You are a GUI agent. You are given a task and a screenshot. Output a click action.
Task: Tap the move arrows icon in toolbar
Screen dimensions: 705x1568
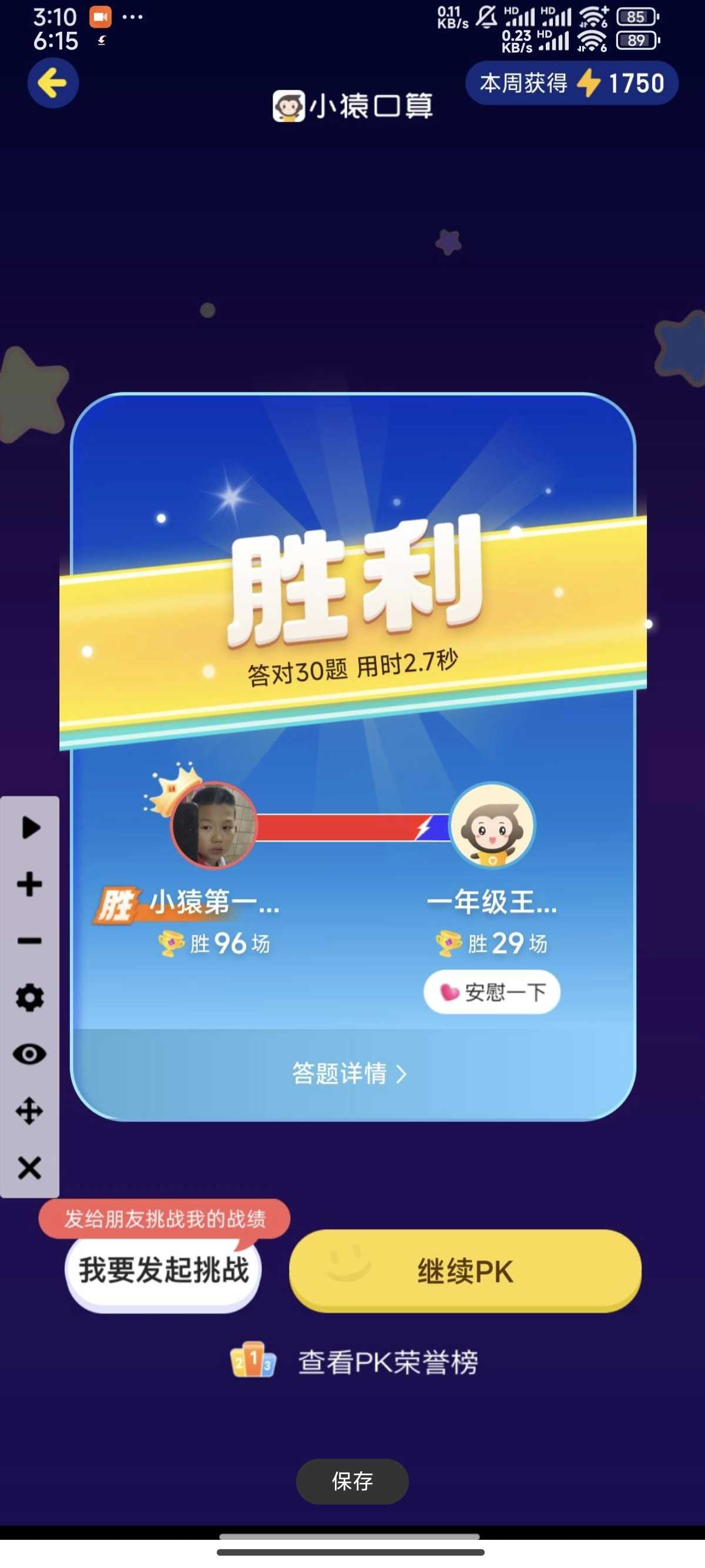click(30, 1111)
